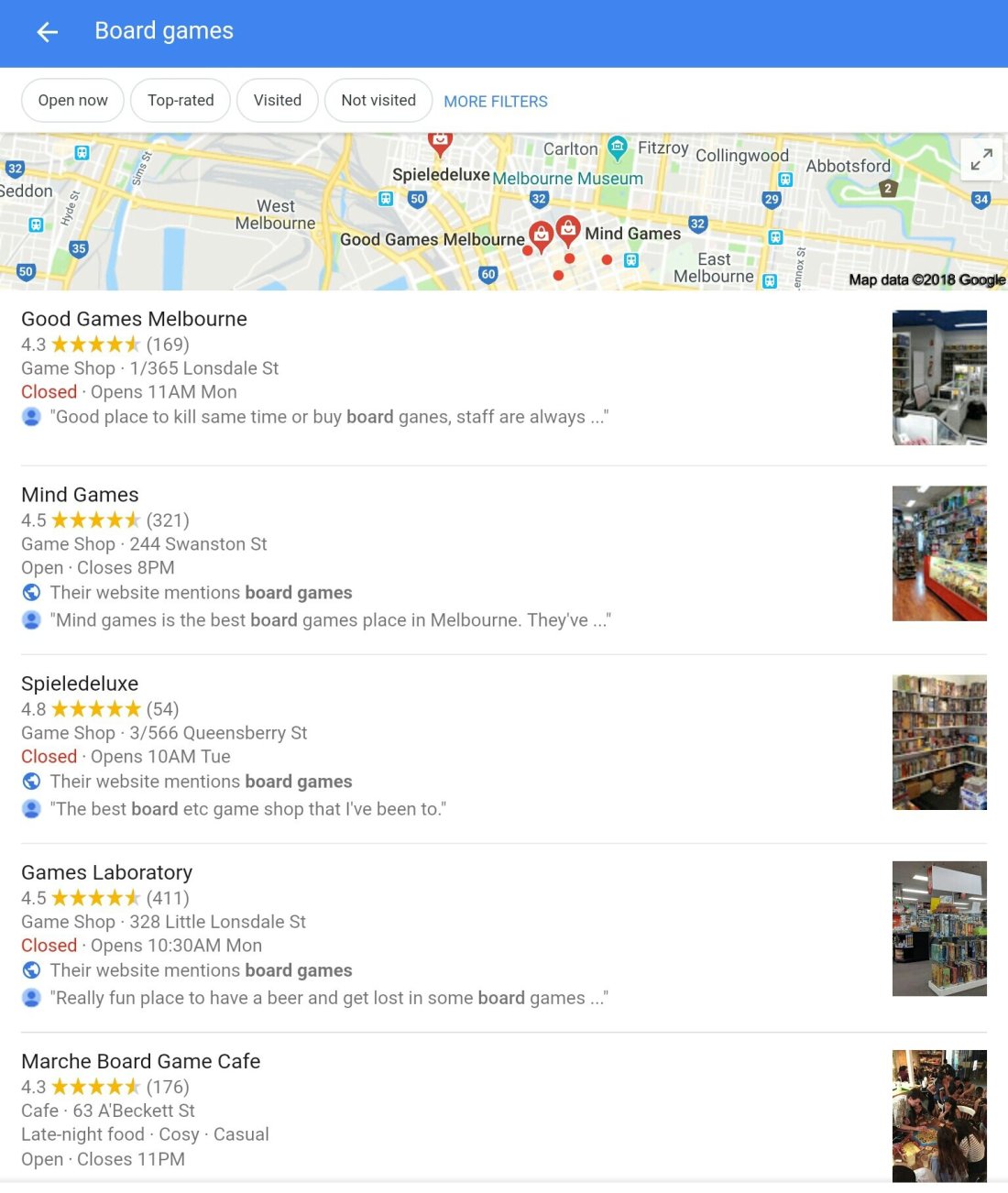Apply the Open now filter

[72, 100]
